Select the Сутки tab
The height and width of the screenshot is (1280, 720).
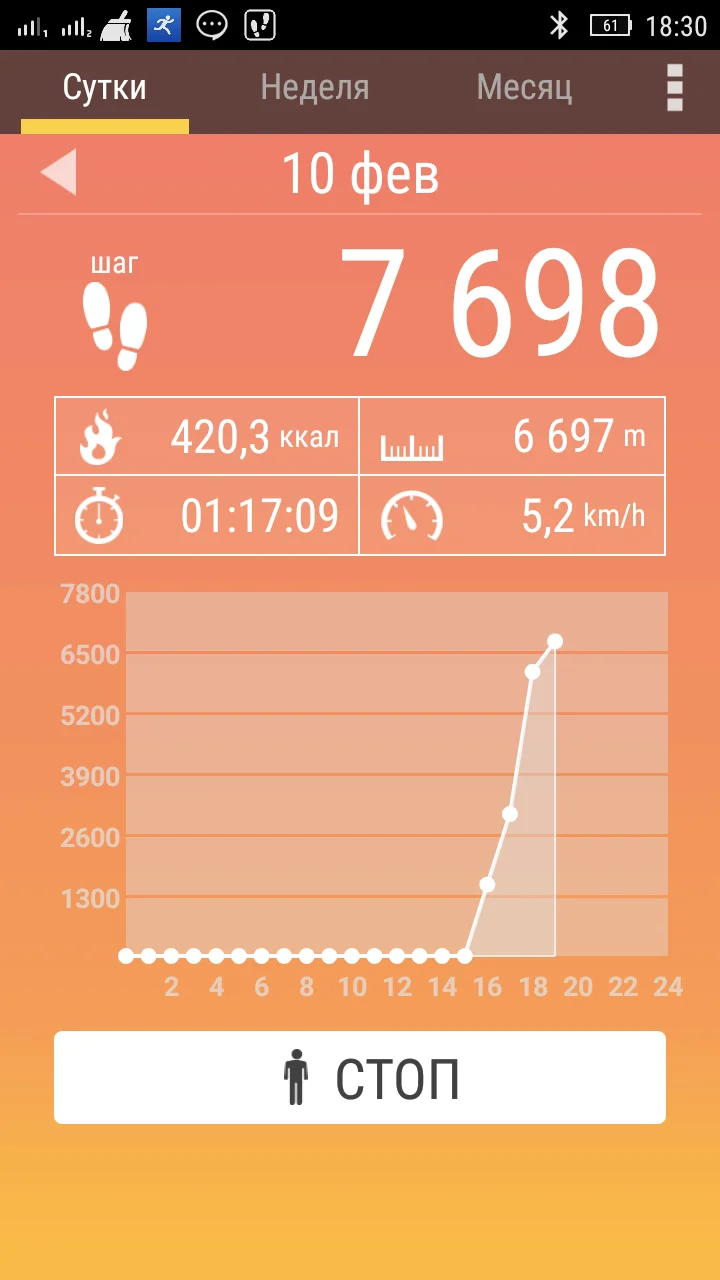(105, 89)
